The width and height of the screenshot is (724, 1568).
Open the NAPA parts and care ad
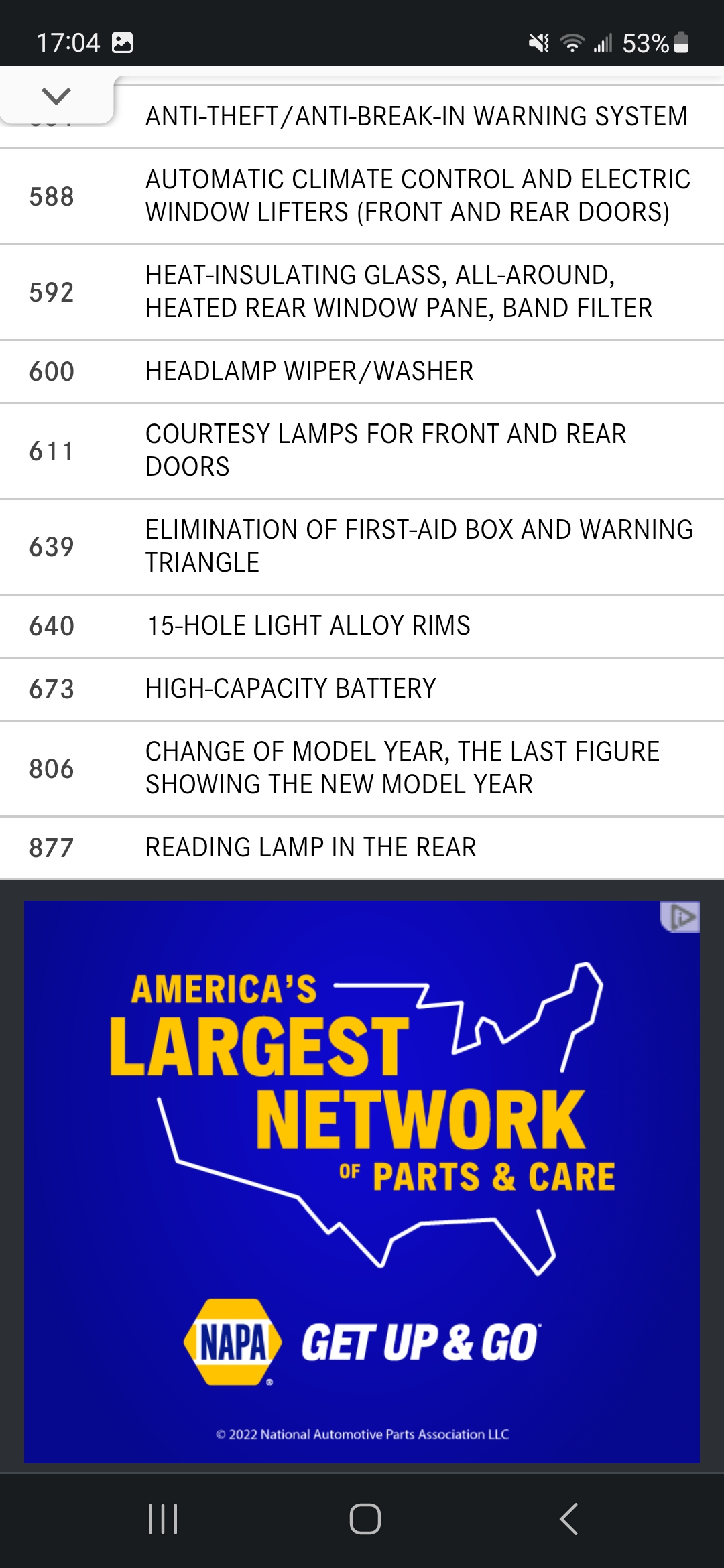click(362, 1179)
